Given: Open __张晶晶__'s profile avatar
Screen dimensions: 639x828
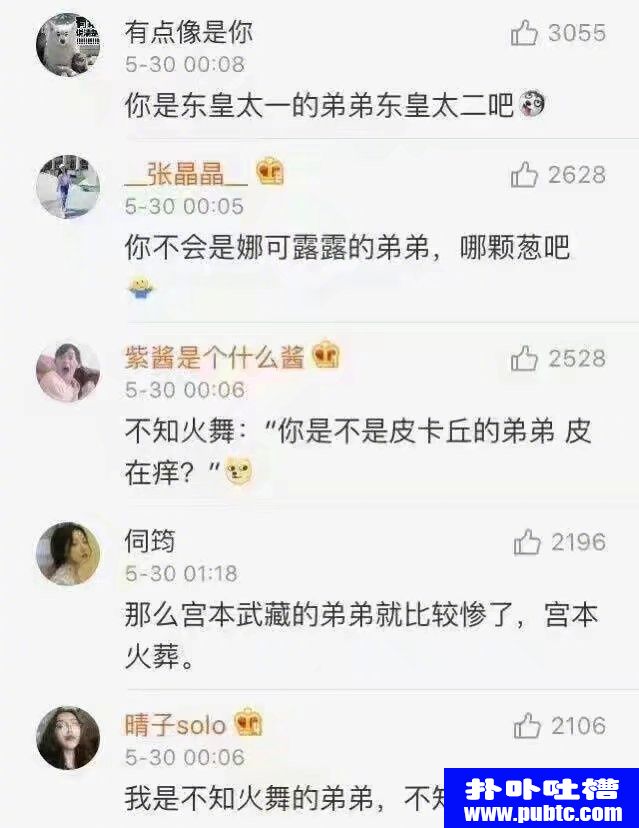Looking at the screenshot, I should tap(68, 187).
